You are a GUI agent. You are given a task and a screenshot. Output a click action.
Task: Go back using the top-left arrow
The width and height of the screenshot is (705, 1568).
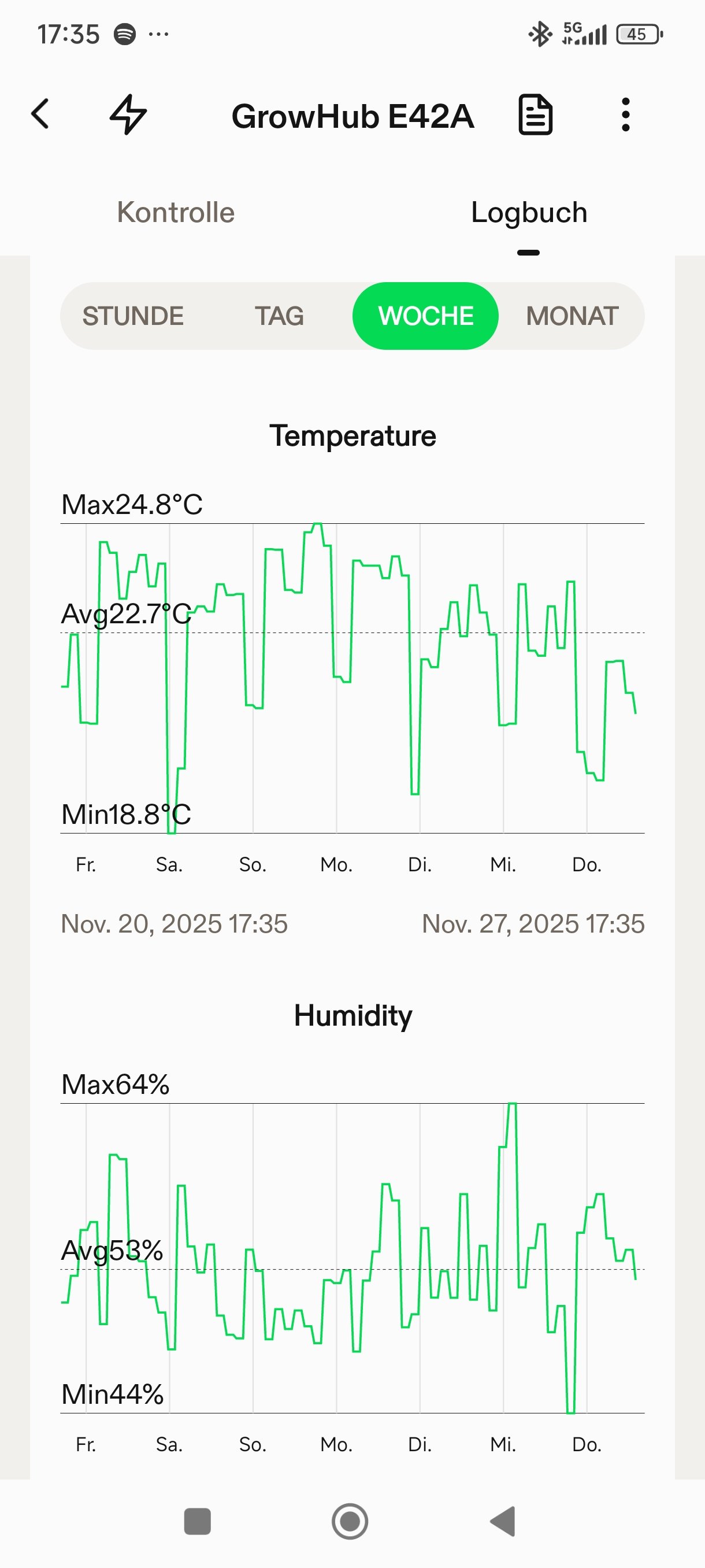pos(40,114)
